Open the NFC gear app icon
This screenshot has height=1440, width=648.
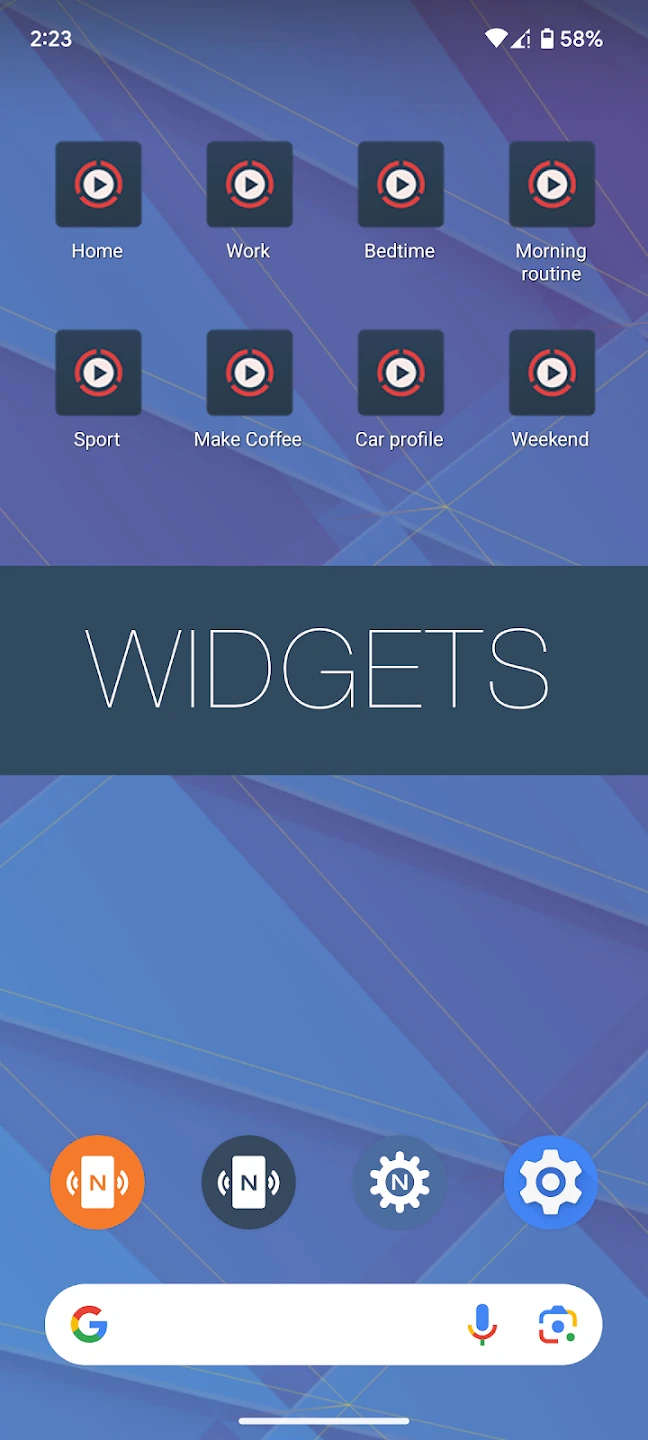click(400, 1183)
